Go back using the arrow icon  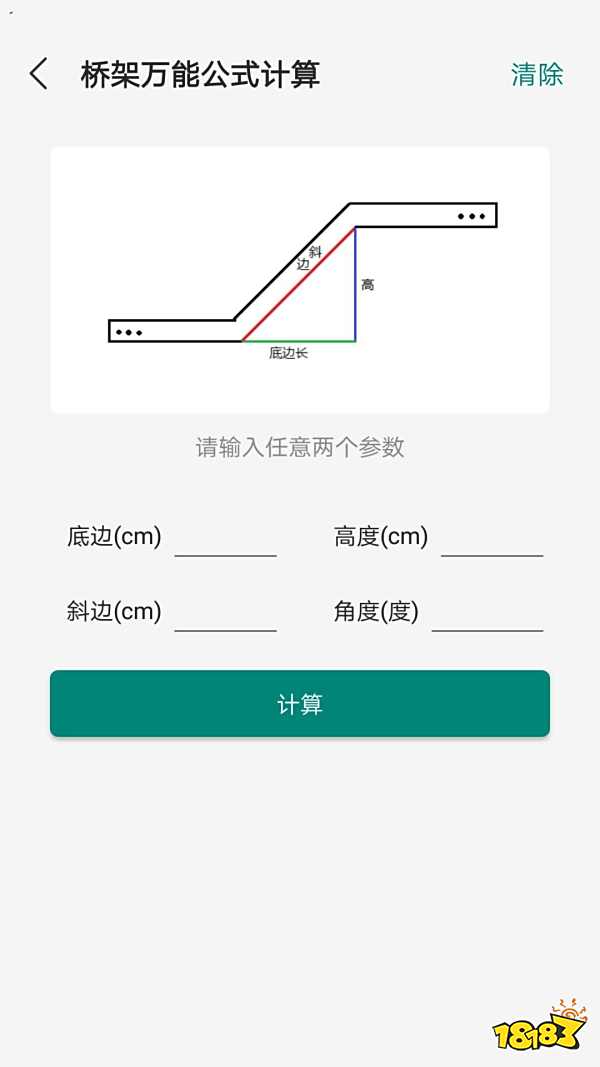click(39, 74)
